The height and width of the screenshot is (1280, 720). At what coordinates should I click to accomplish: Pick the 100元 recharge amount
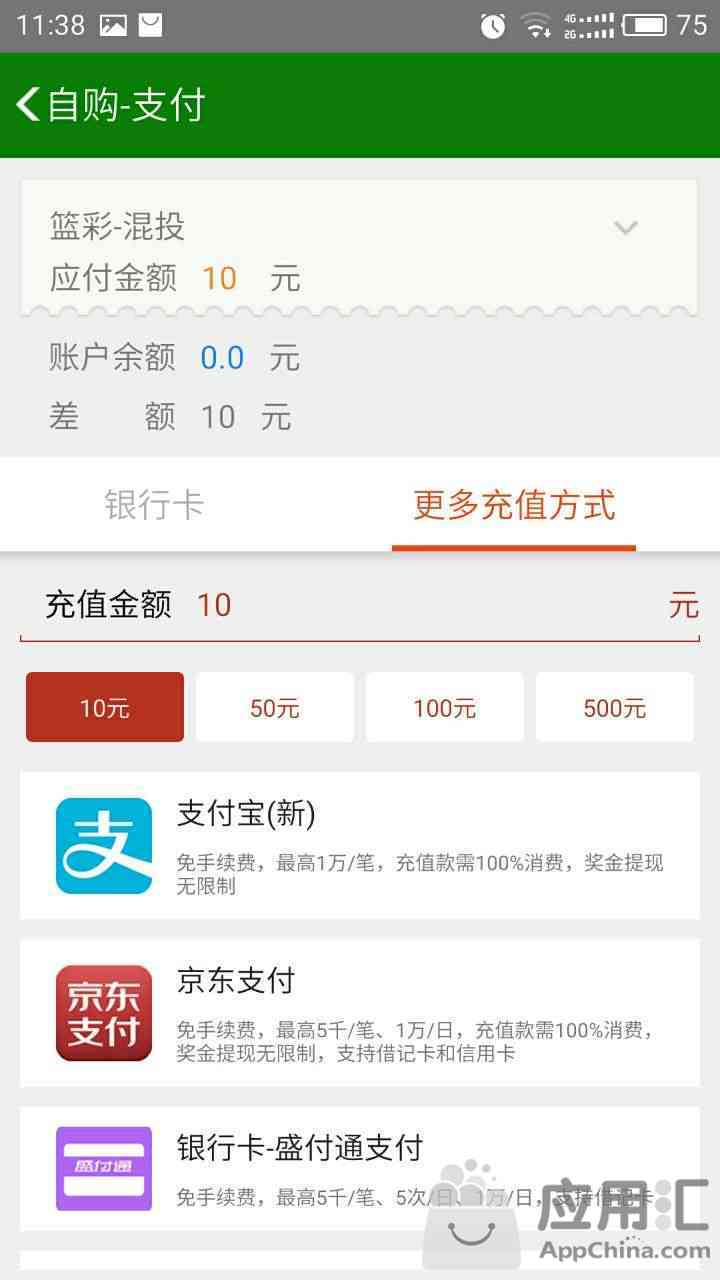point(445,708)
